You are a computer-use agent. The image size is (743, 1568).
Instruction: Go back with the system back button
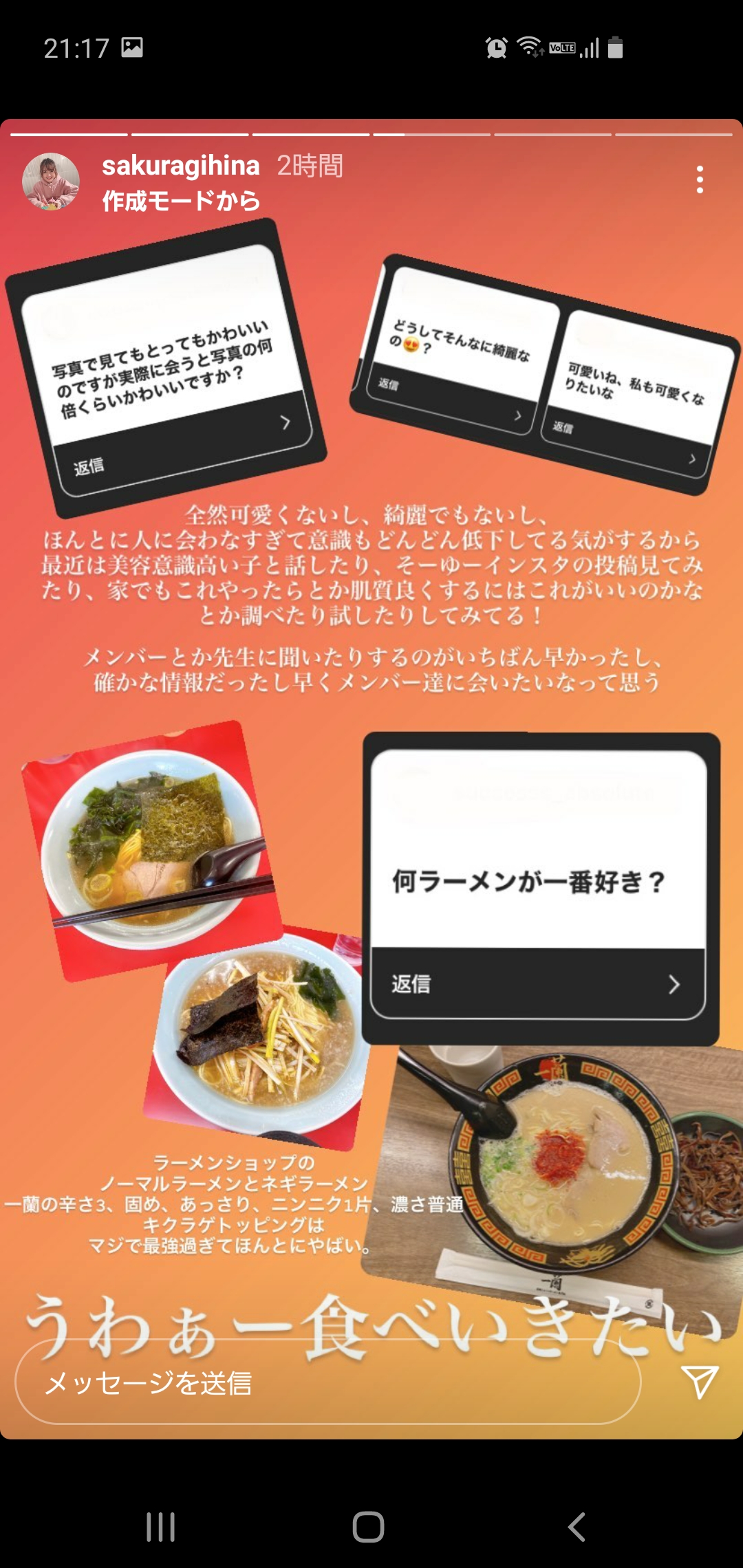coord(577,1527)
